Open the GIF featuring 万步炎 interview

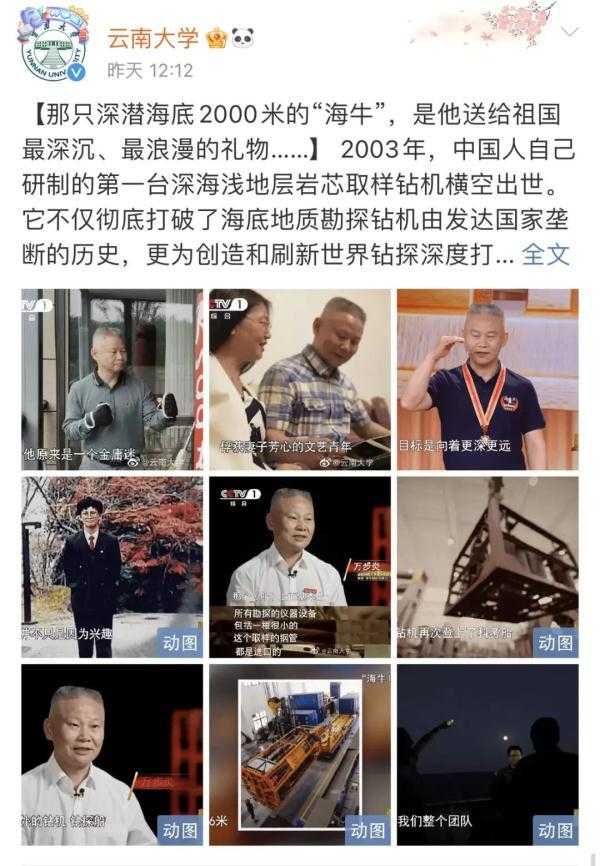tap(299, 566)
